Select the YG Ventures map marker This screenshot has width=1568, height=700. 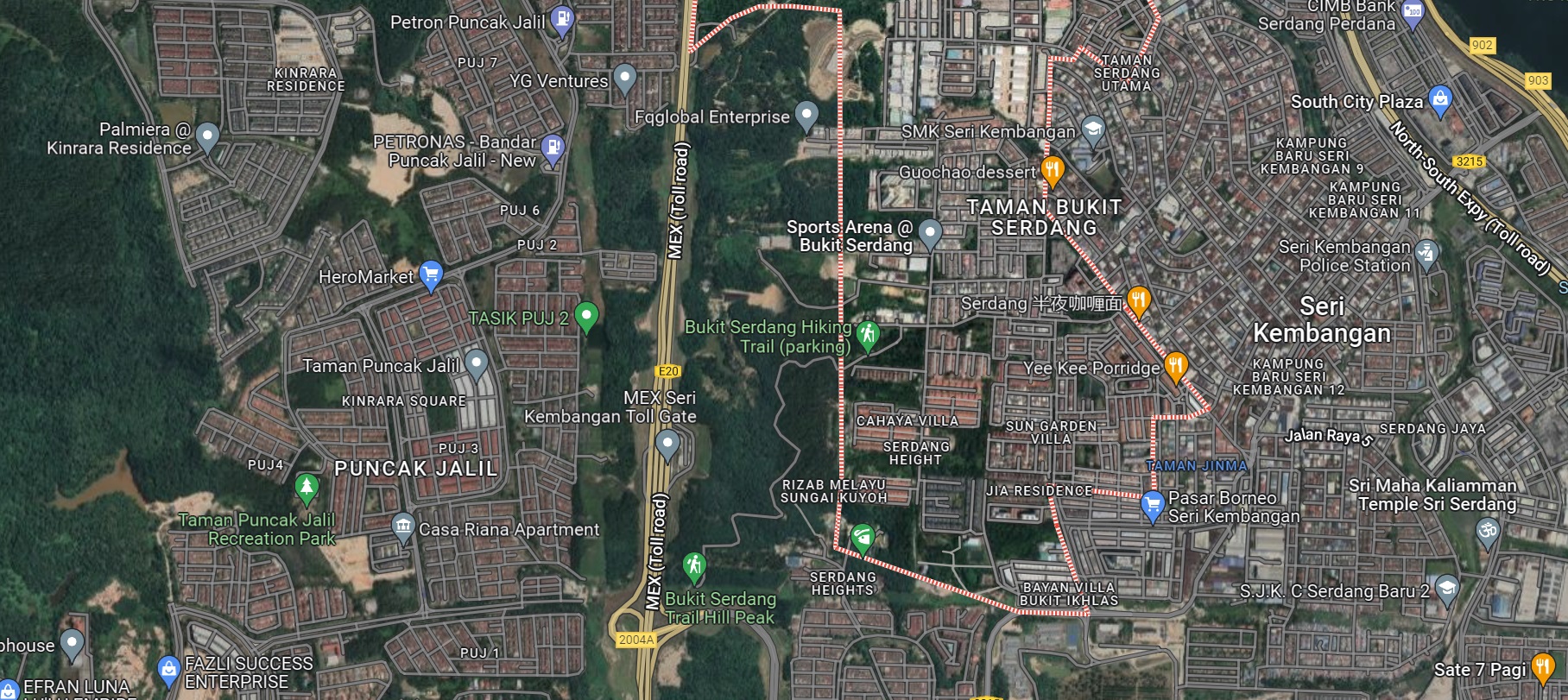(624, 79)
